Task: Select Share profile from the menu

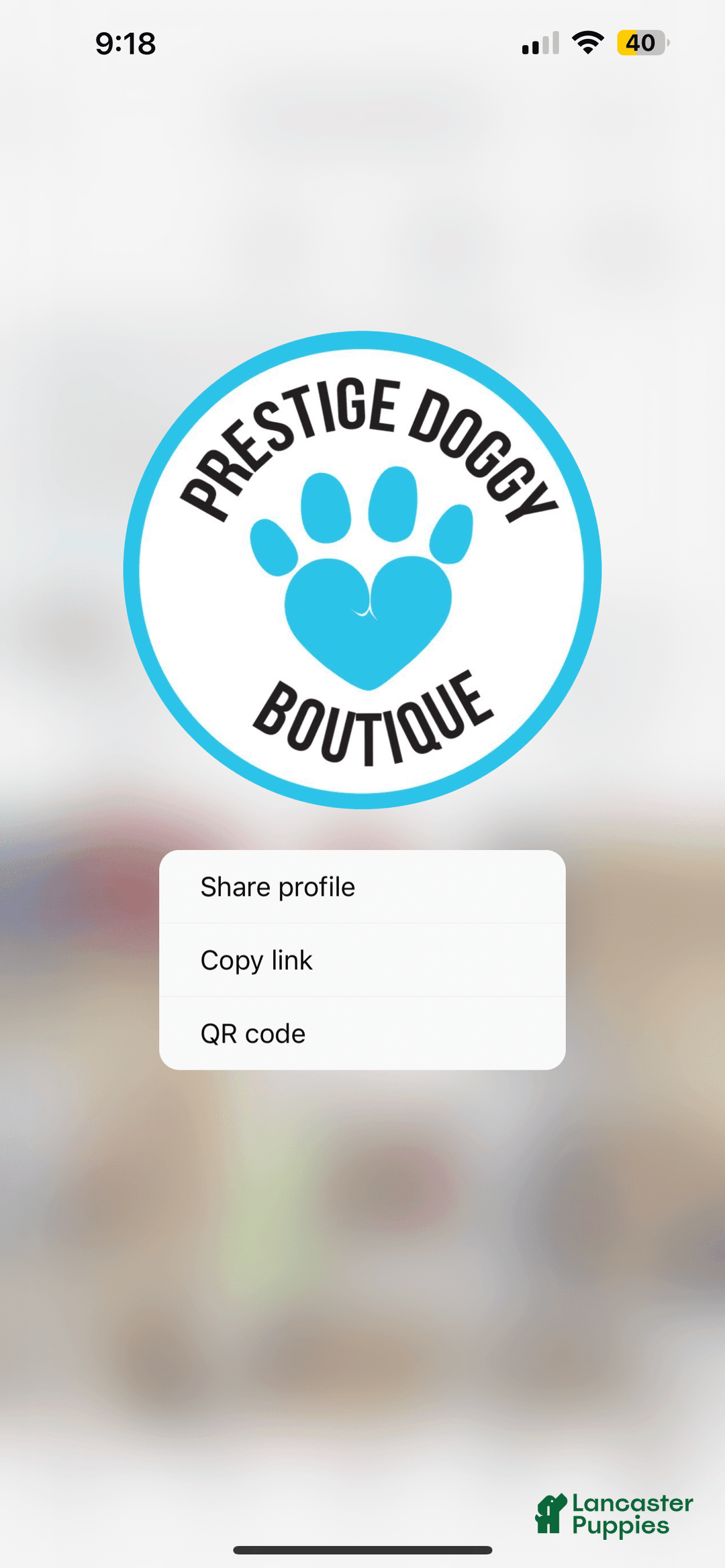Action: [362, 887]
